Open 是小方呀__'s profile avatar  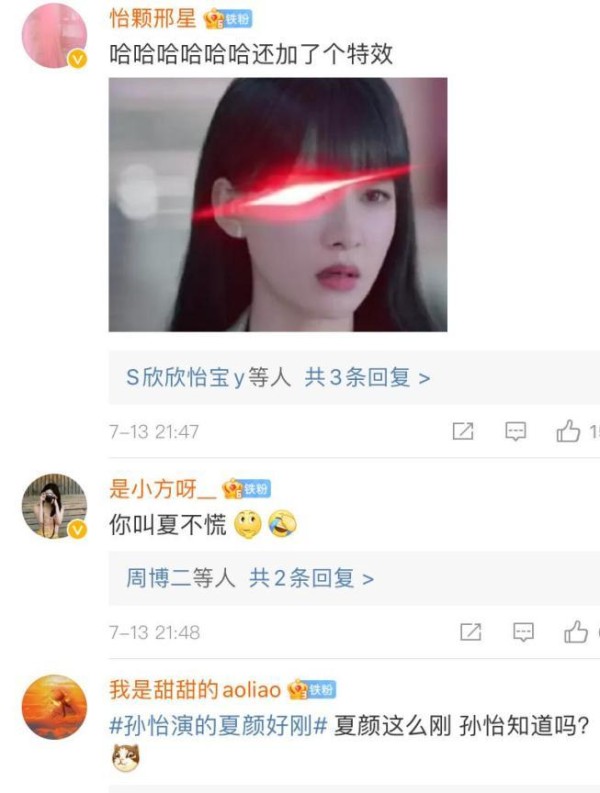pyautogui.click(x=54, y=506)
